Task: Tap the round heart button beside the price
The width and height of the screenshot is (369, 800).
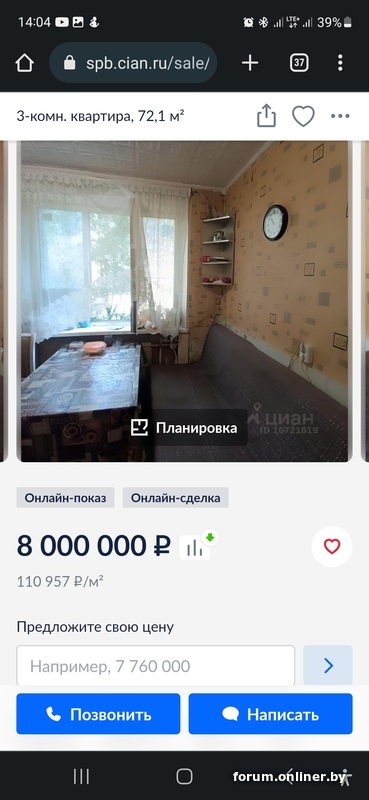Action: pyautogui.click(x=332, y=546)
